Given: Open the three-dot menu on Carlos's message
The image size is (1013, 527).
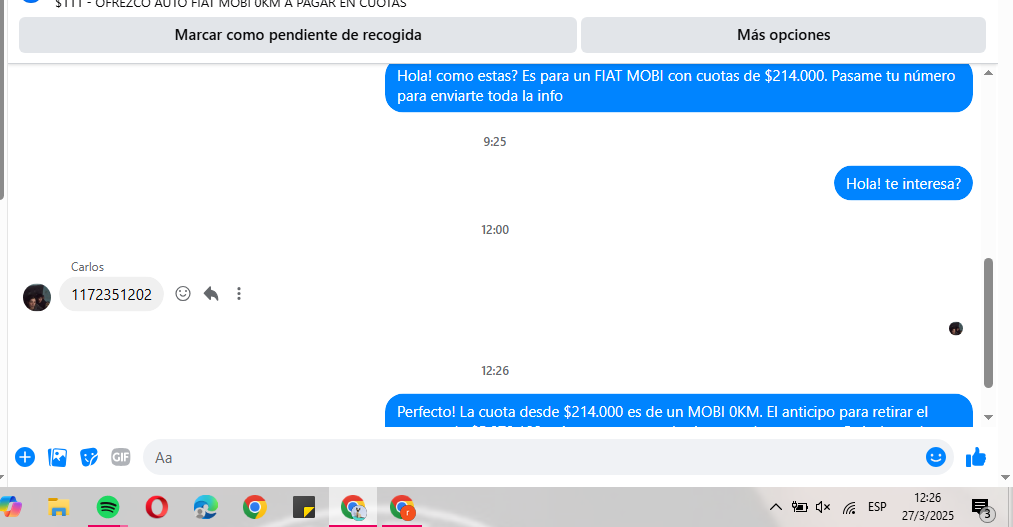Looking at the screenshot, I should coord(239,294).
